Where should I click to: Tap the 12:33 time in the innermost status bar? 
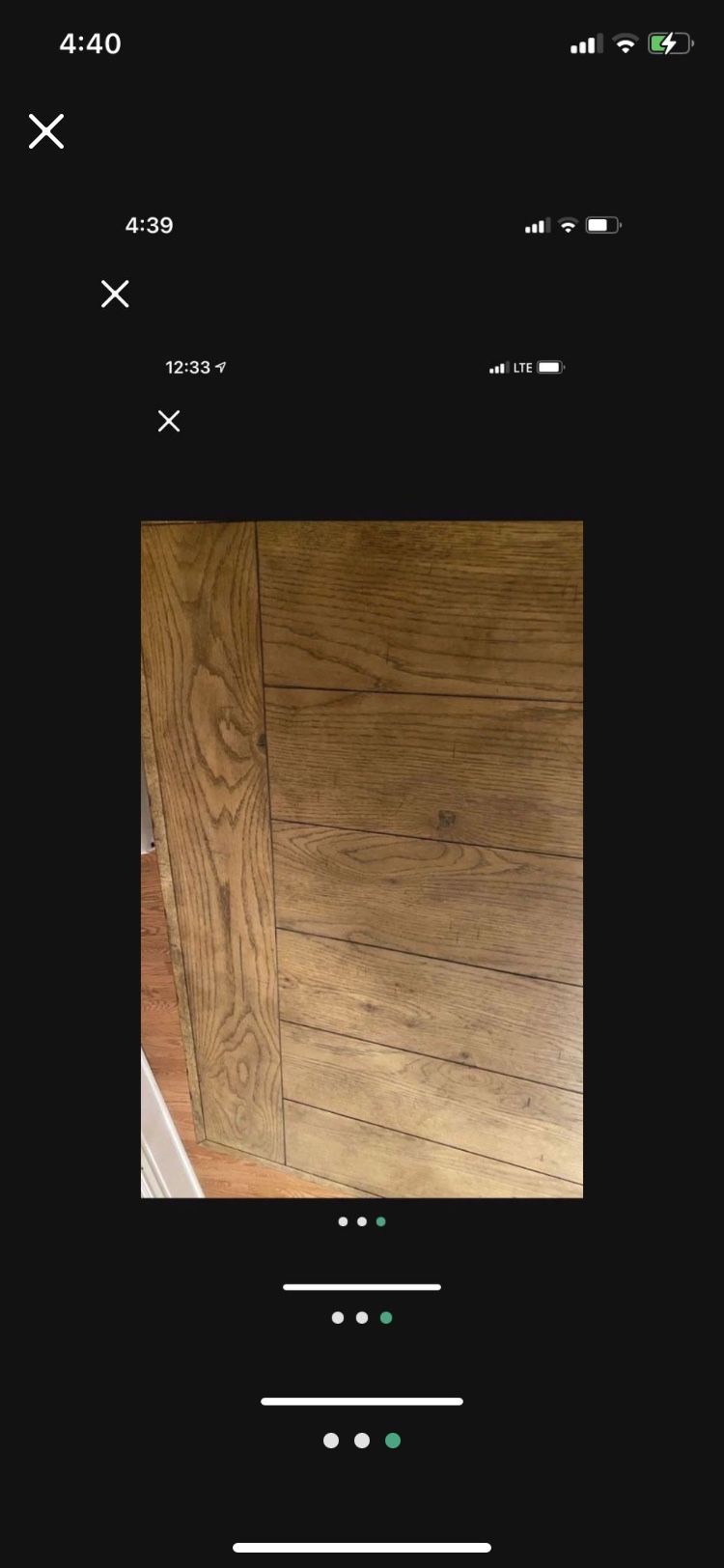(x=187, y=366)
